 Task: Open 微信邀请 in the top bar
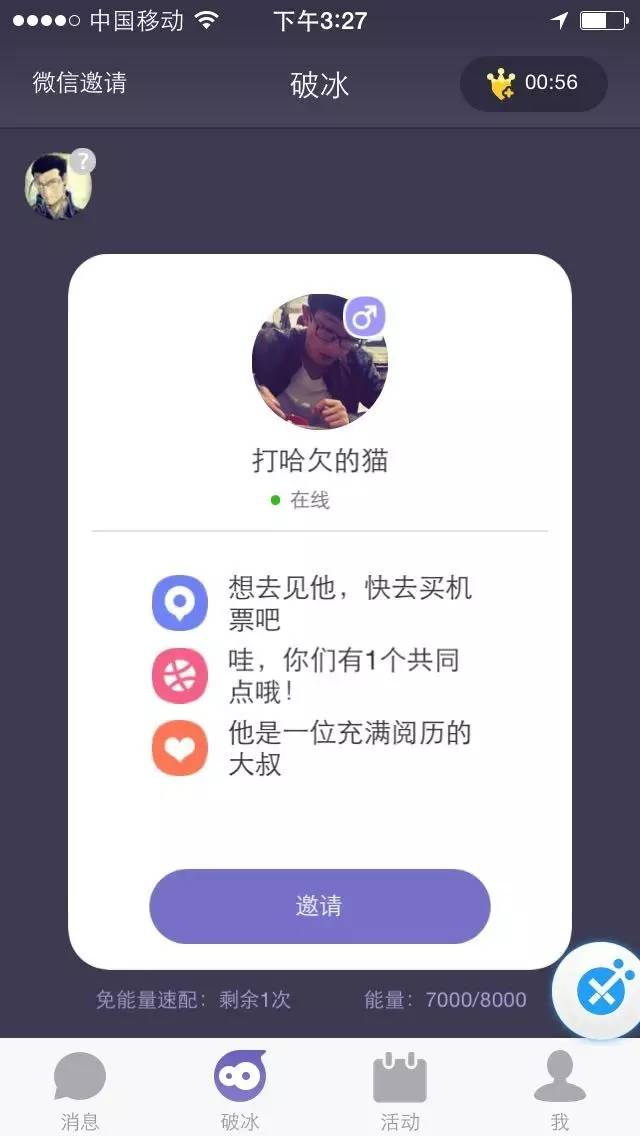point(79,83)
